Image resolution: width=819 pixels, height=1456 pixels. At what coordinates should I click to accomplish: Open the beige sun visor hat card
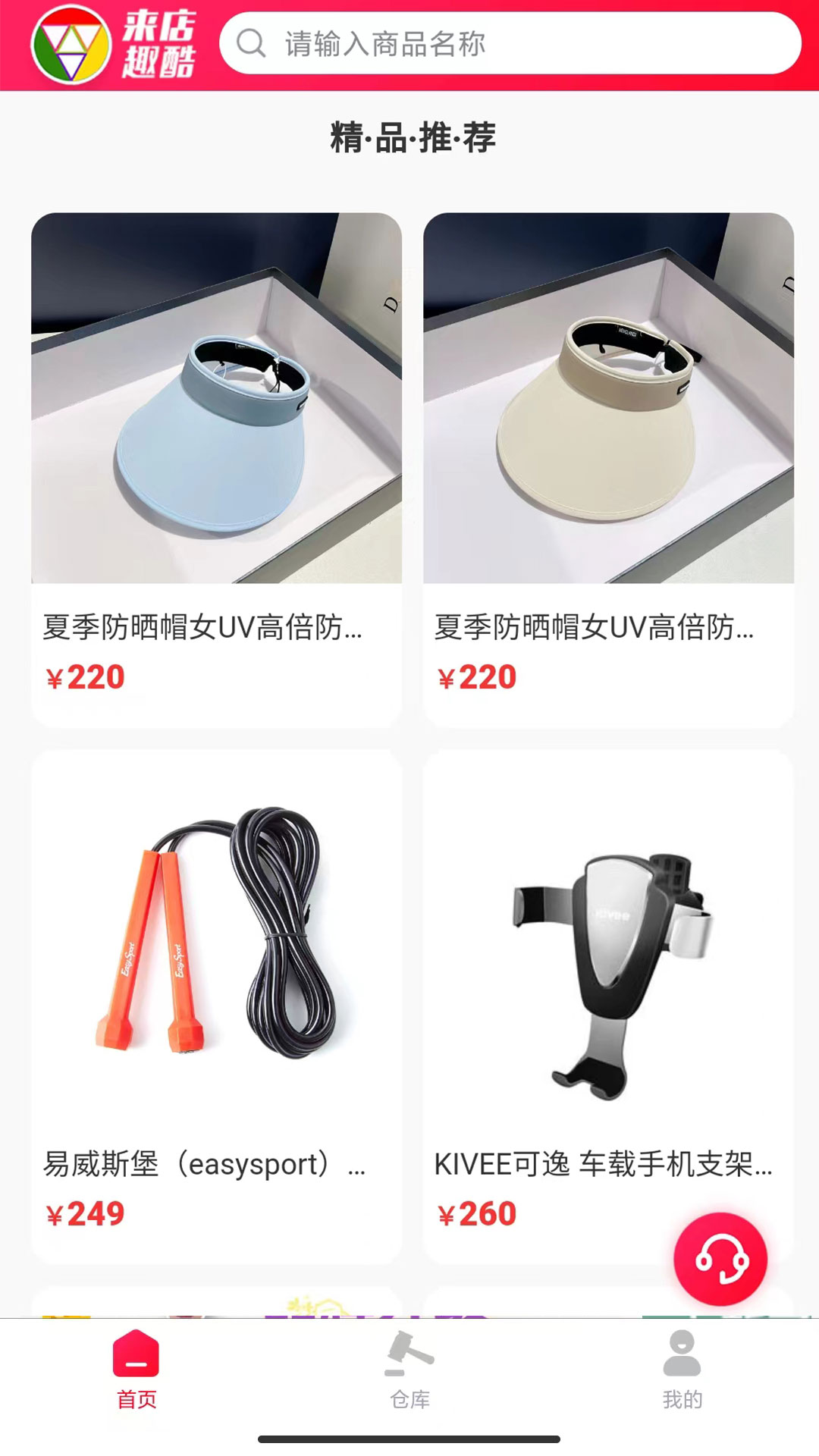pyautogui.click(x=608, y=470)
